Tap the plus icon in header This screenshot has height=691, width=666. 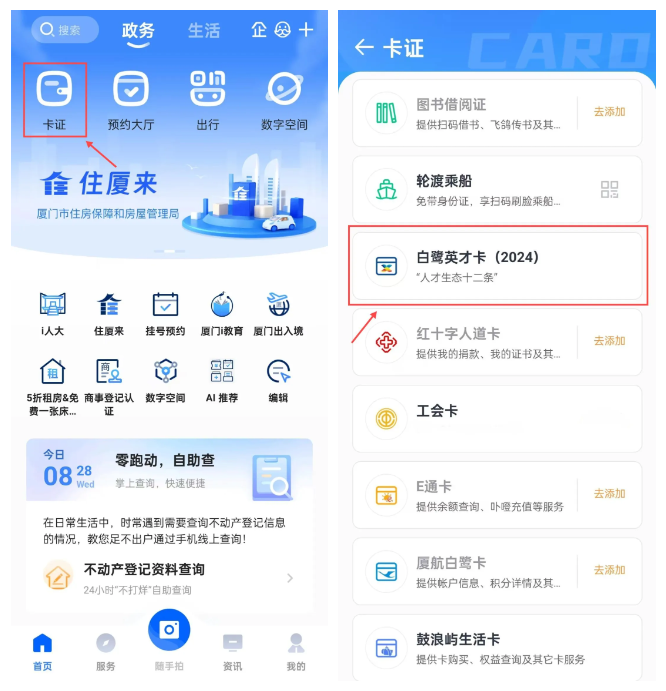coord(306,30)
